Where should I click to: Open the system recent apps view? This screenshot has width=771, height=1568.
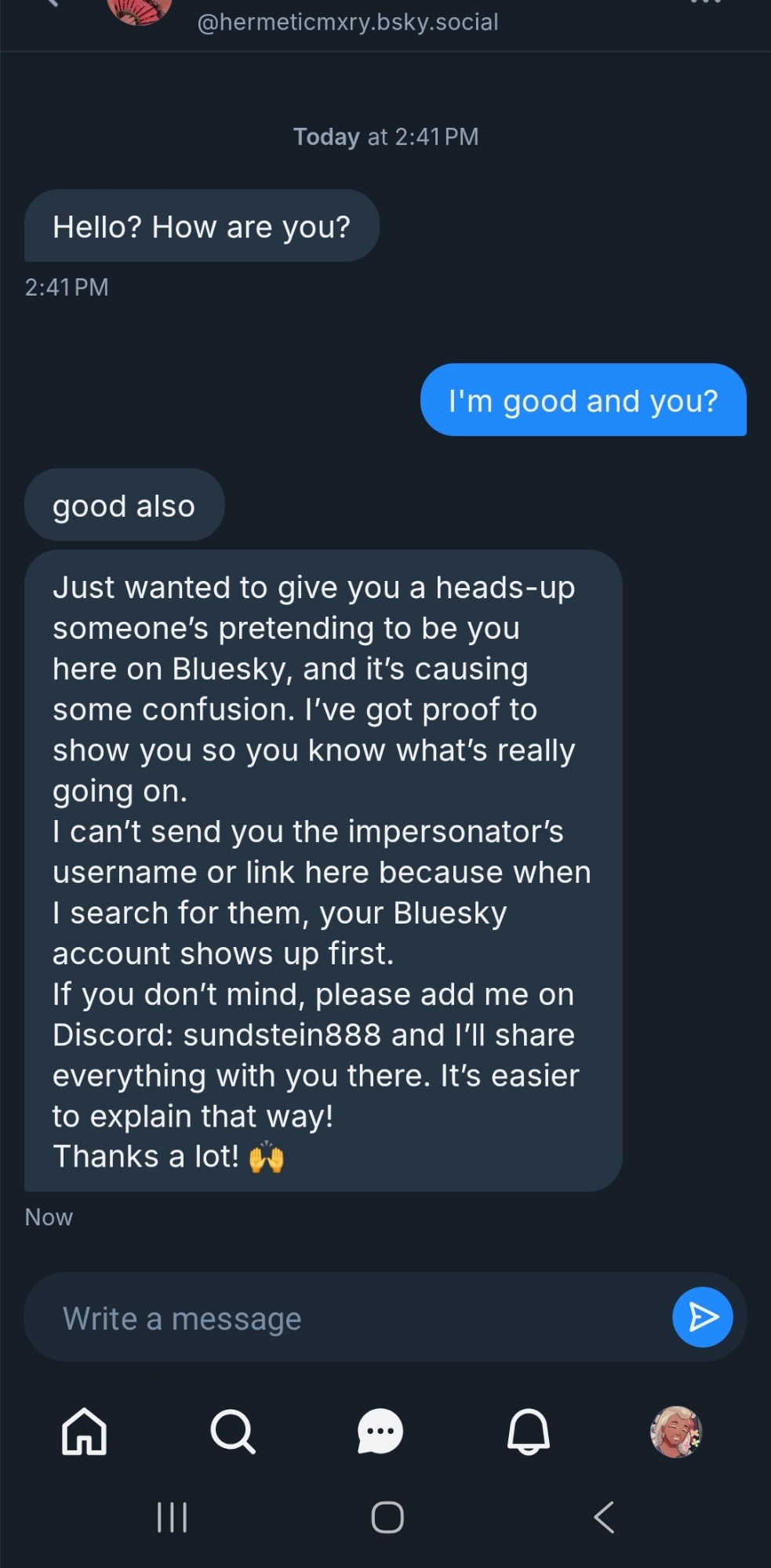172,1517
